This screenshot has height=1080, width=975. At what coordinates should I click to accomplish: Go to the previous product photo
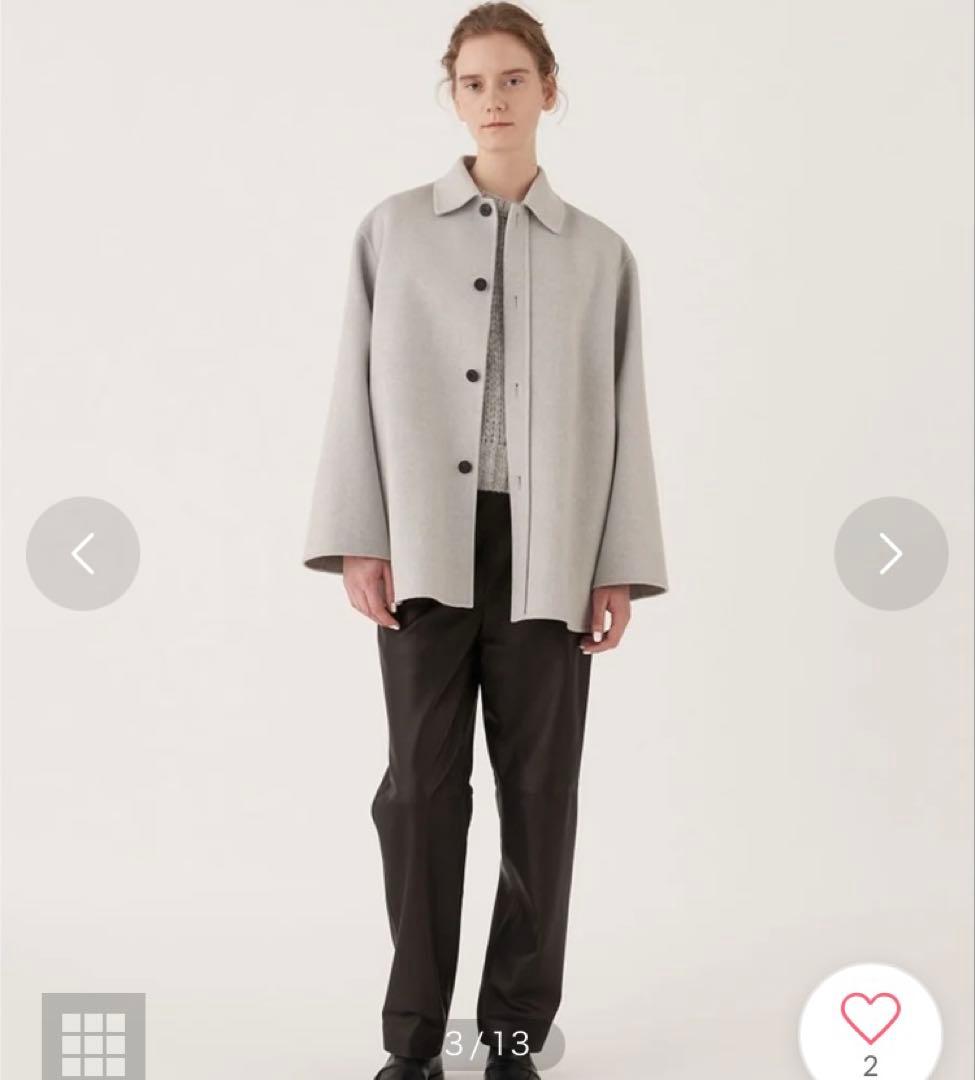tap(83, 553)
